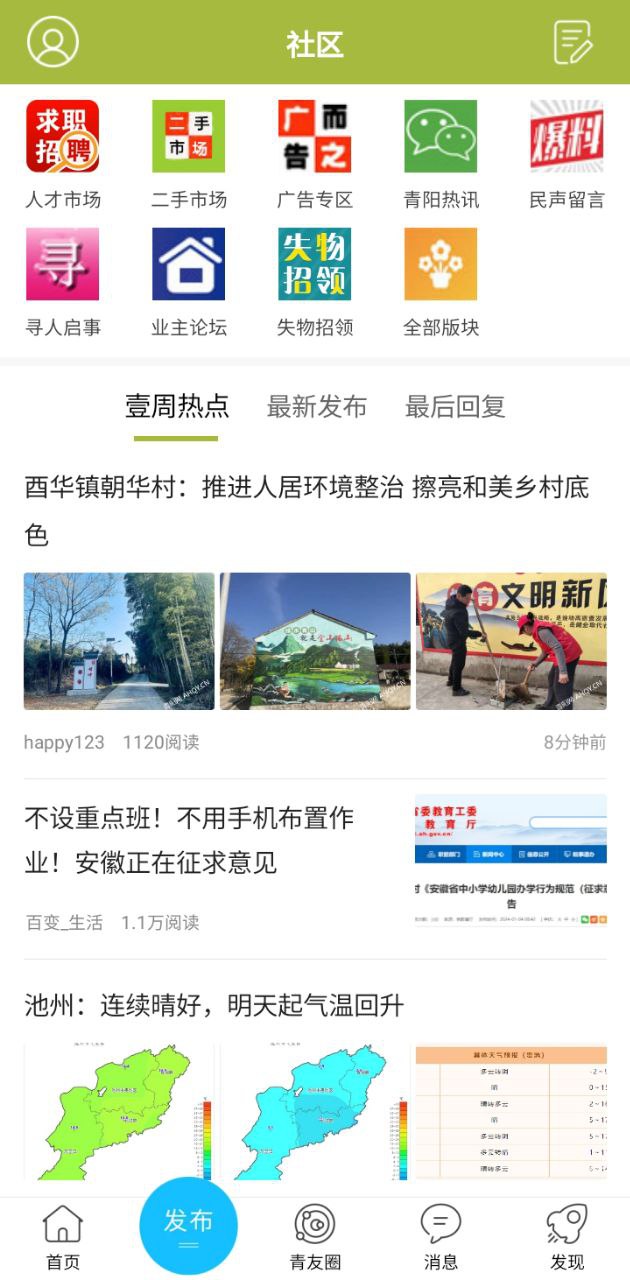630x1280 pixels.
Task: Go to 二手市场 board
Action: click(x=189, y=155)
